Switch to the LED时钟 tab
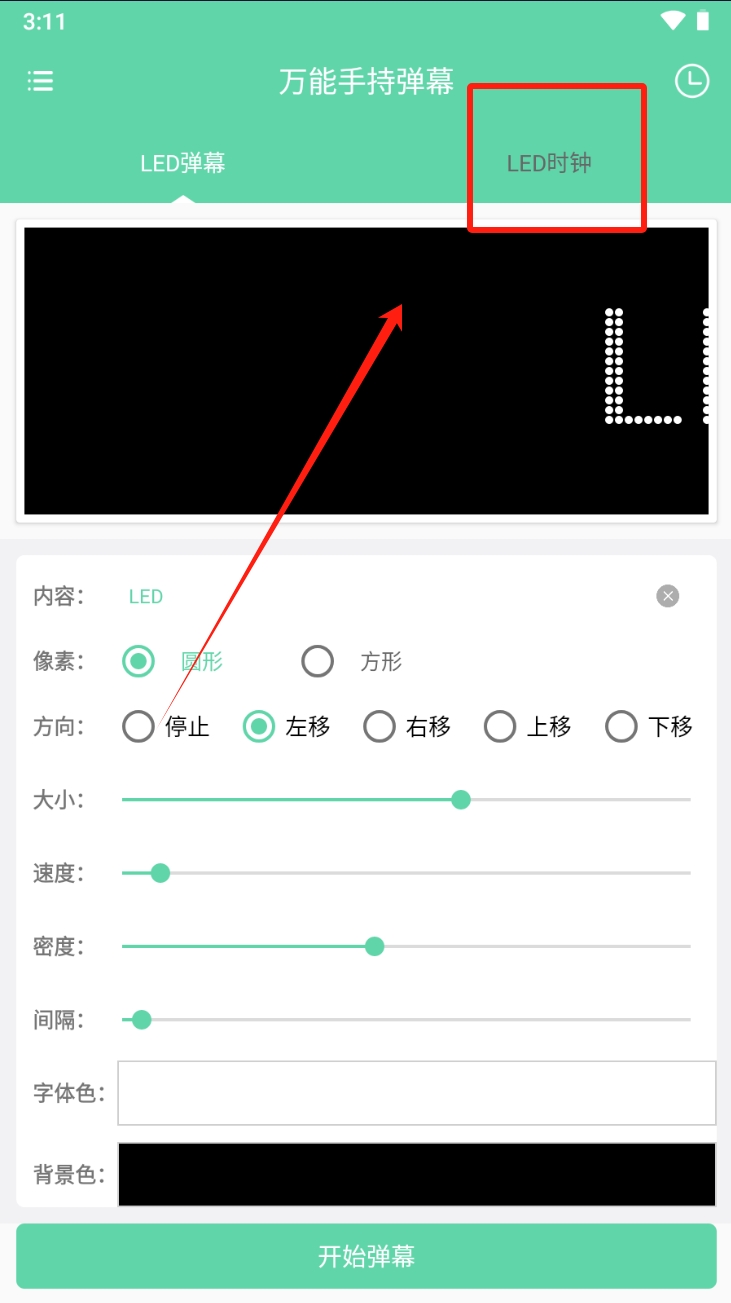The height and width of the screenshot is (1303, 731). coord(549,163)
